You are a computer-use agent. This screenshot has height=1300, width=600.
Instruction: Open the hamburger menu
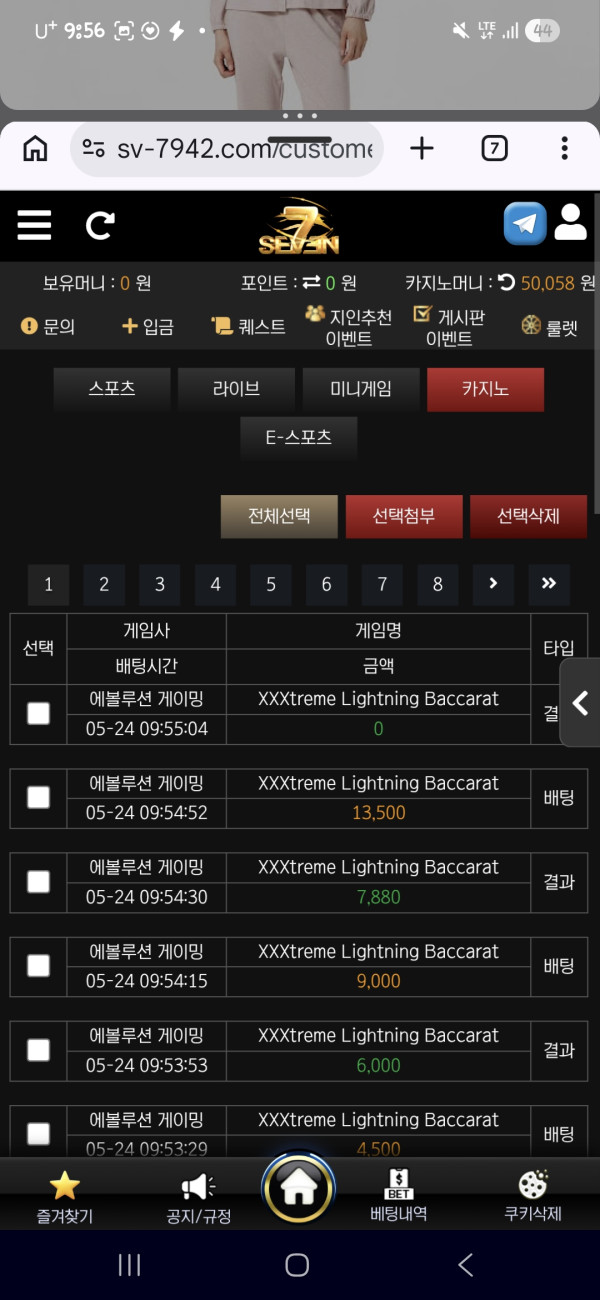tap(34, 224)
